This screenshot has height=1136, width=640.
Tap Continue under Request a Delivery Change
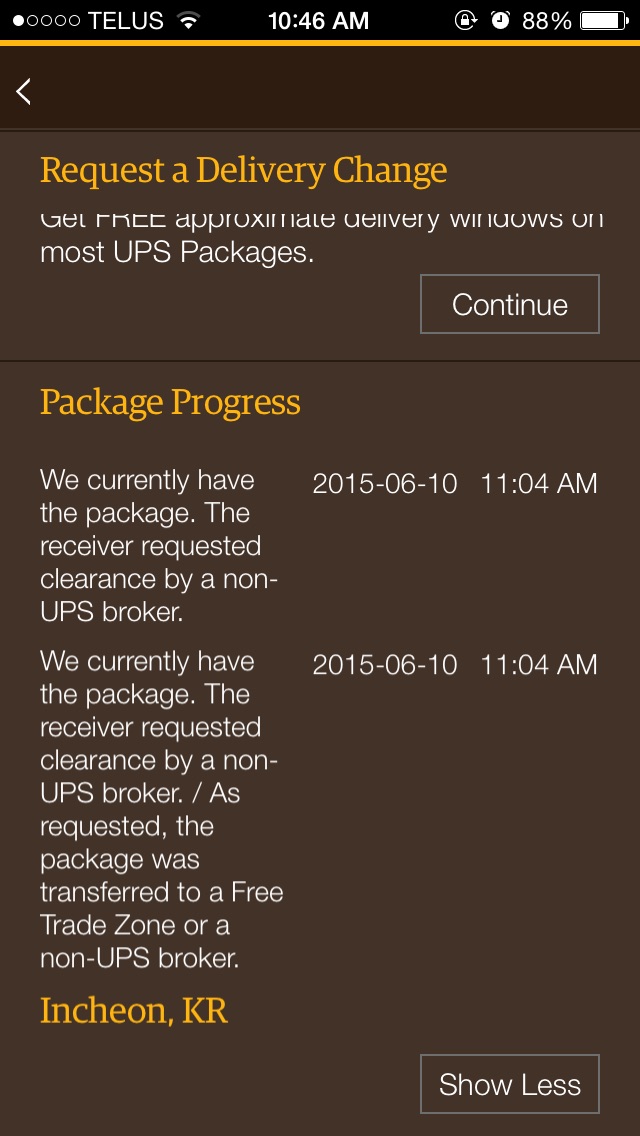[510, 304]
